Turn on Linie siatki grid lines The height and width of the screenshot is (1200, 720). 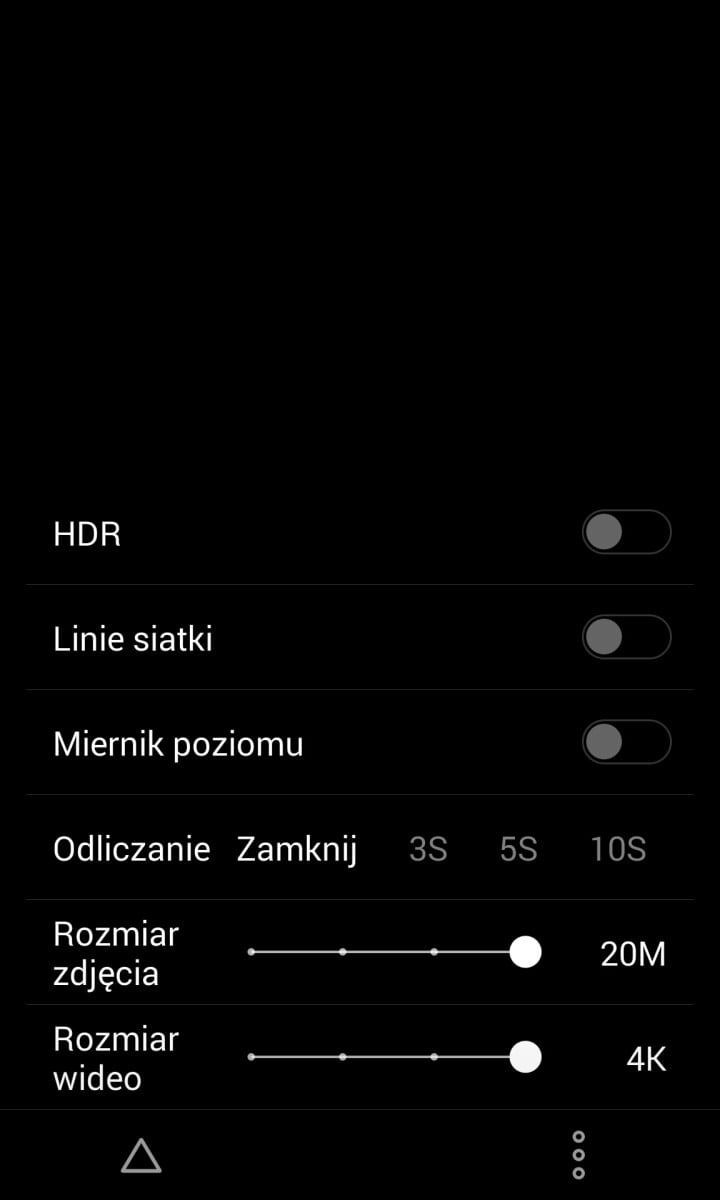pyautogui.click(x=626, y=637)
